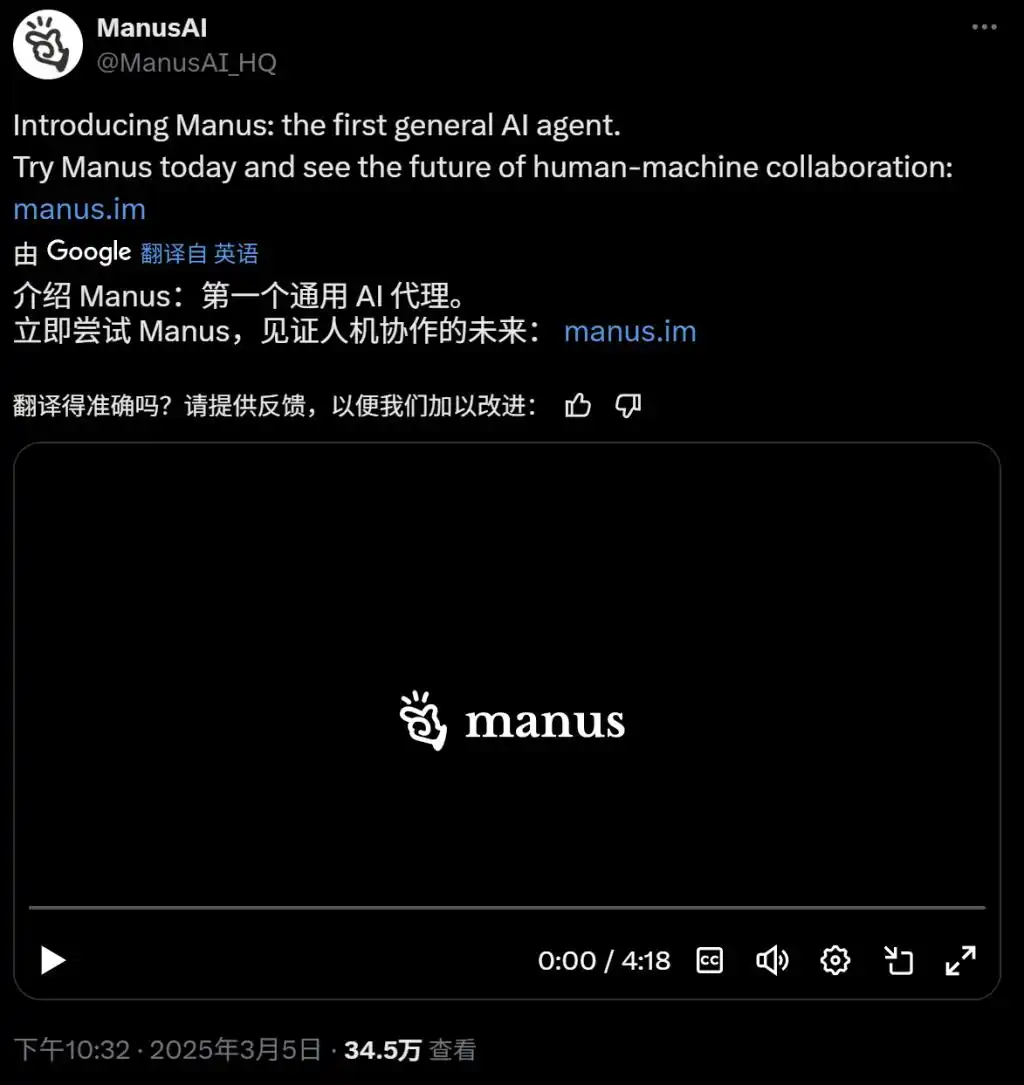Give thumbs down to the translation
This screenshot has width=1024, height=1085.
[628, 405]
